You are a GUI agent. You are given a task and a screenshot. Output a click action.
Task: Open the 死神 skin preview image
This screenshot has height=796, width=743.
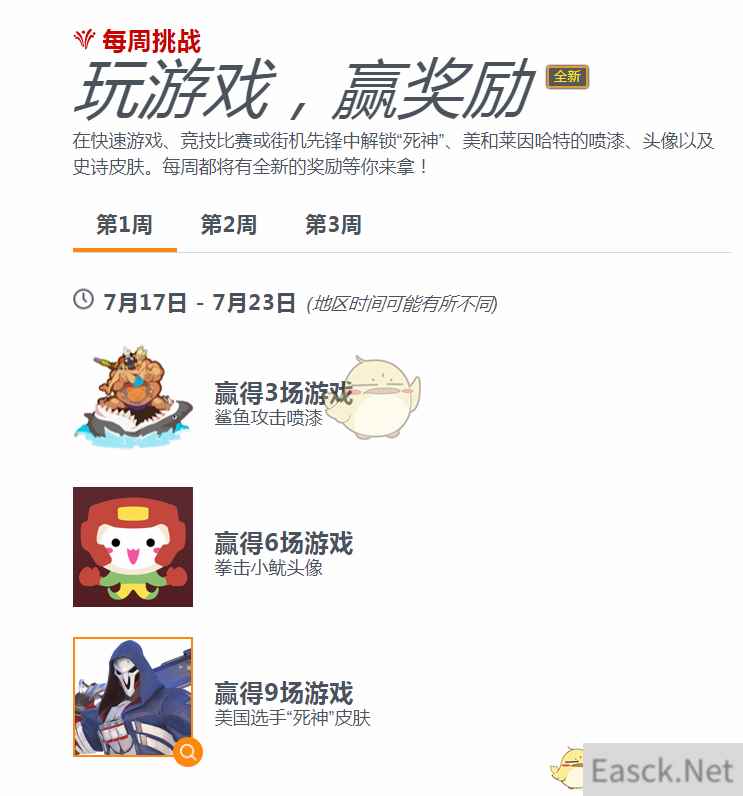click(x=132, y=696)
